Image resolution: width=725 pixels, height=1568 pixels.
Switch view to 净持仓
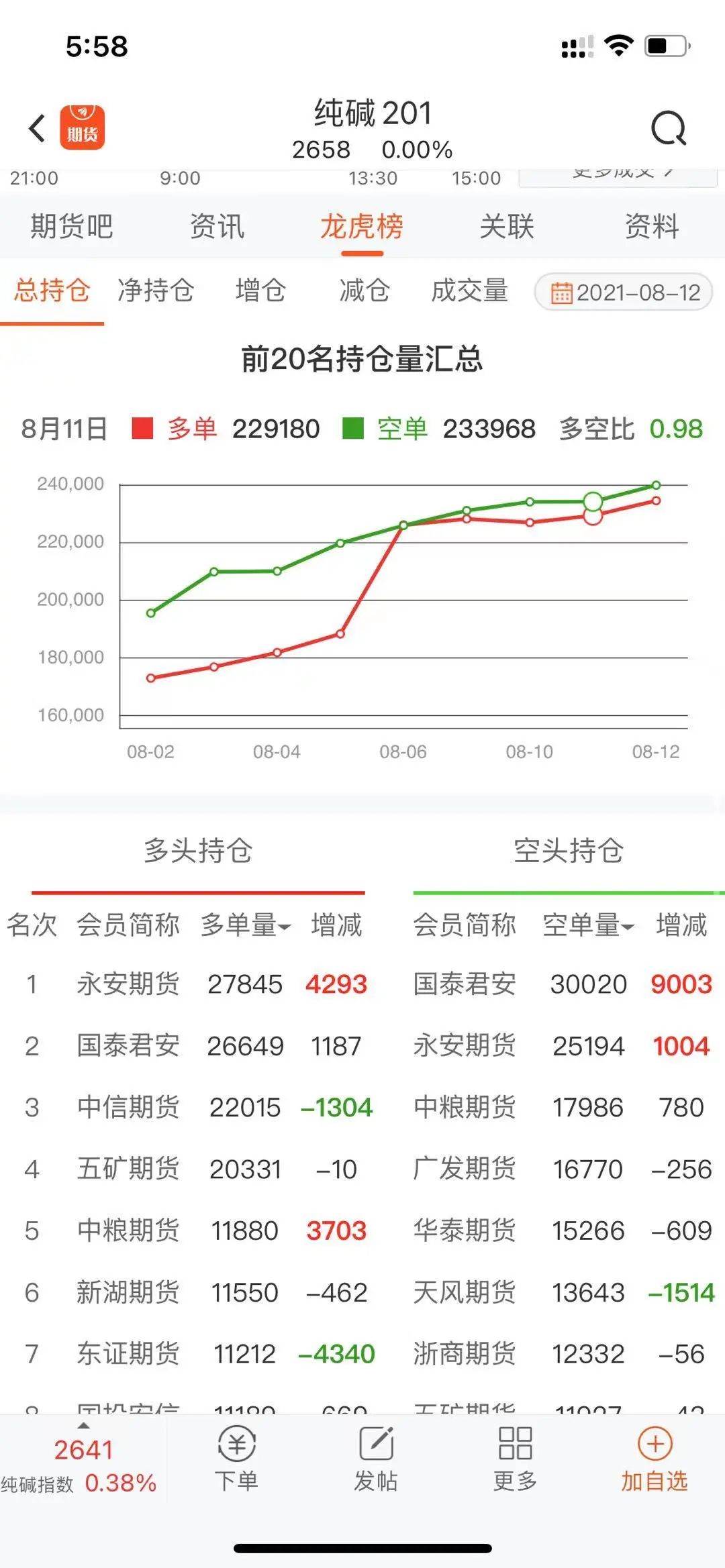(156, 291)
